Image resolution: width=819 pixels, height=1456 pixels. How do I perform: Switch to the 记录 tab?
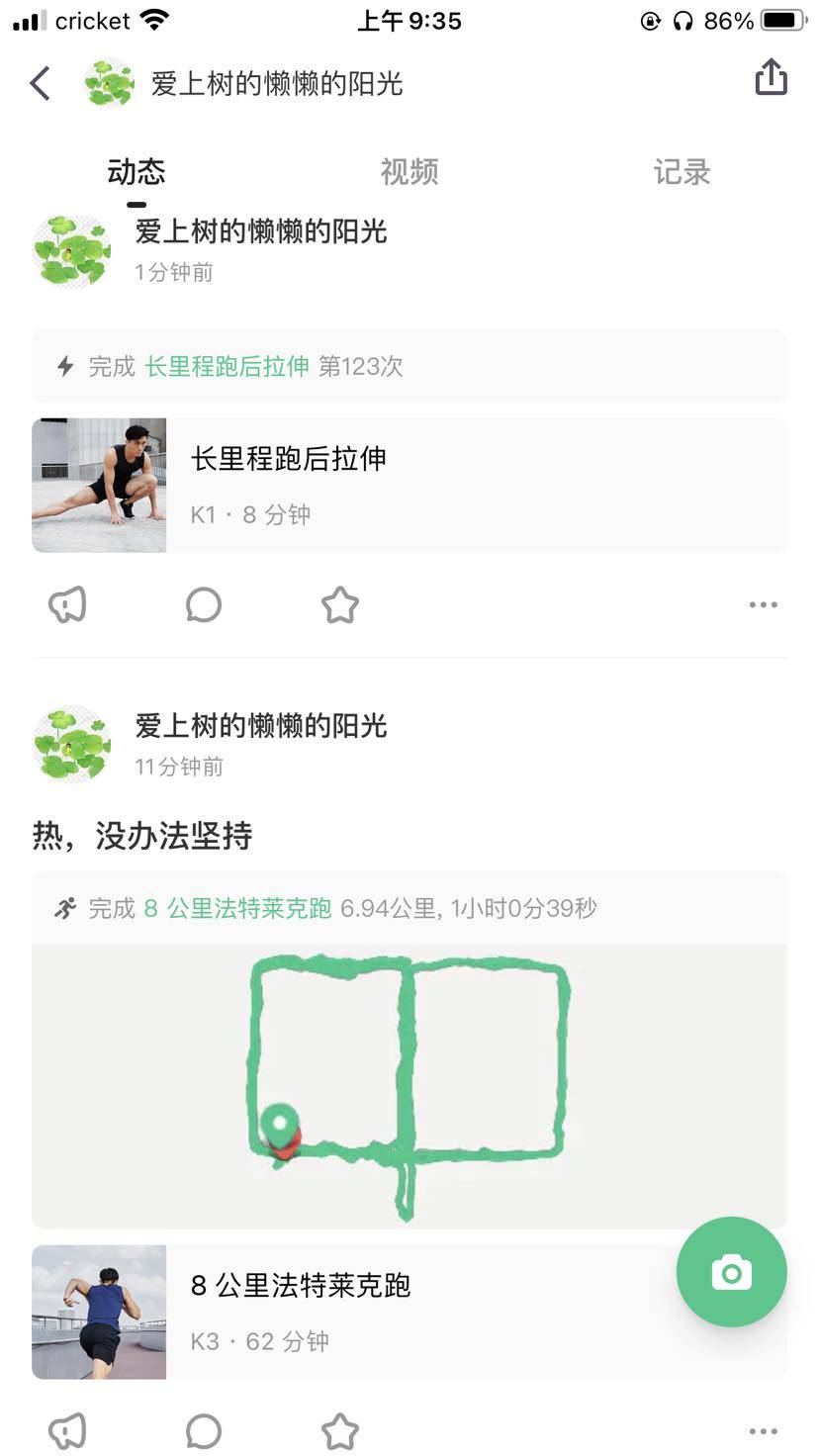tap(682, 172)
